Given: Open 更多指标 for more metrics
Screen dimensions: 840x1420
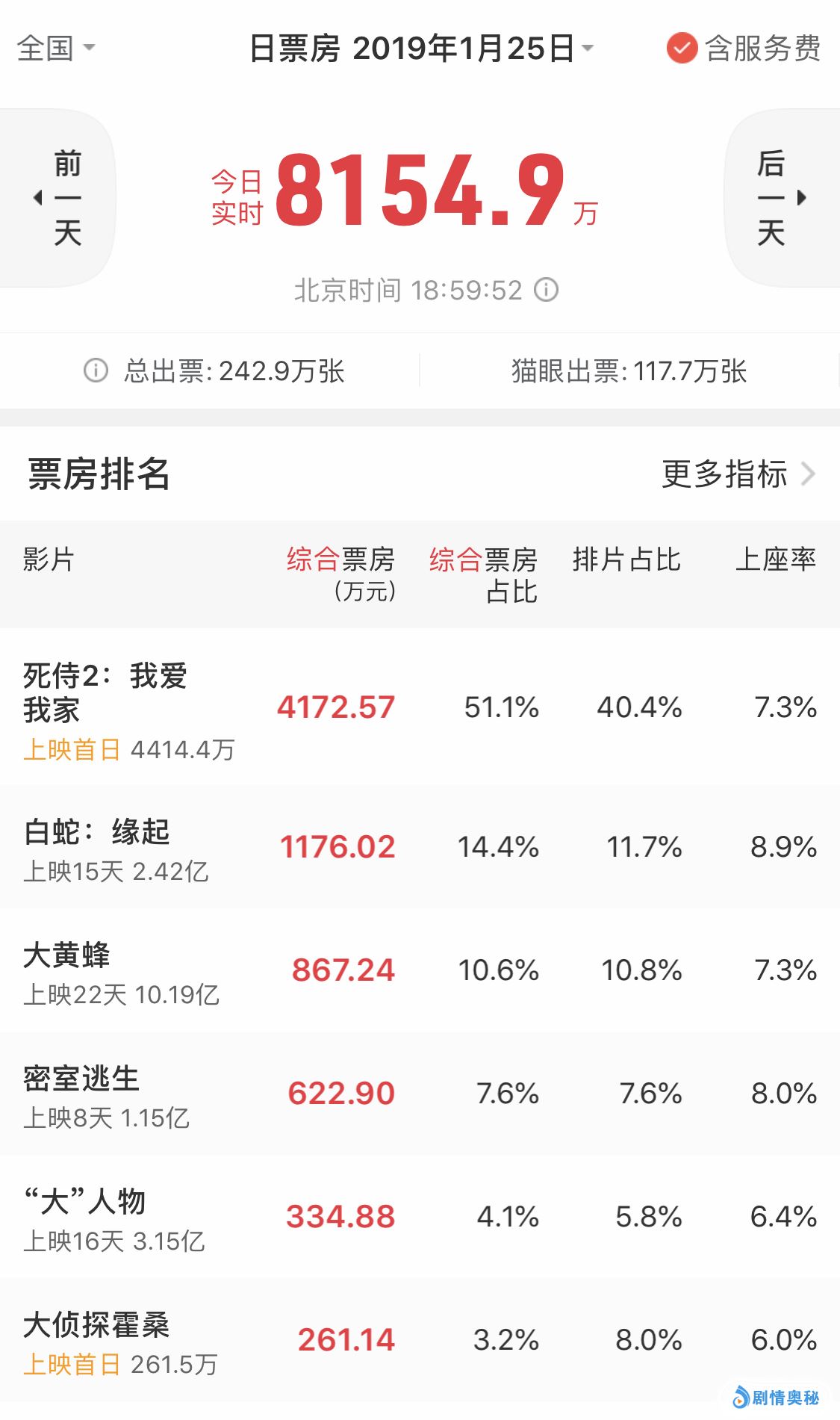Looking at the screenshot, I should point(738,474).
